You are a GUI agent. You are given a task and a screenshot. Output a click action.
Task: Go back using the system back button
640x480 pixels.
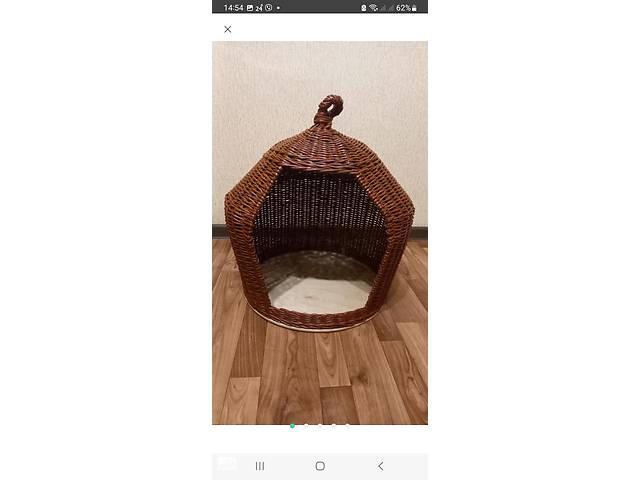point(380,466)
